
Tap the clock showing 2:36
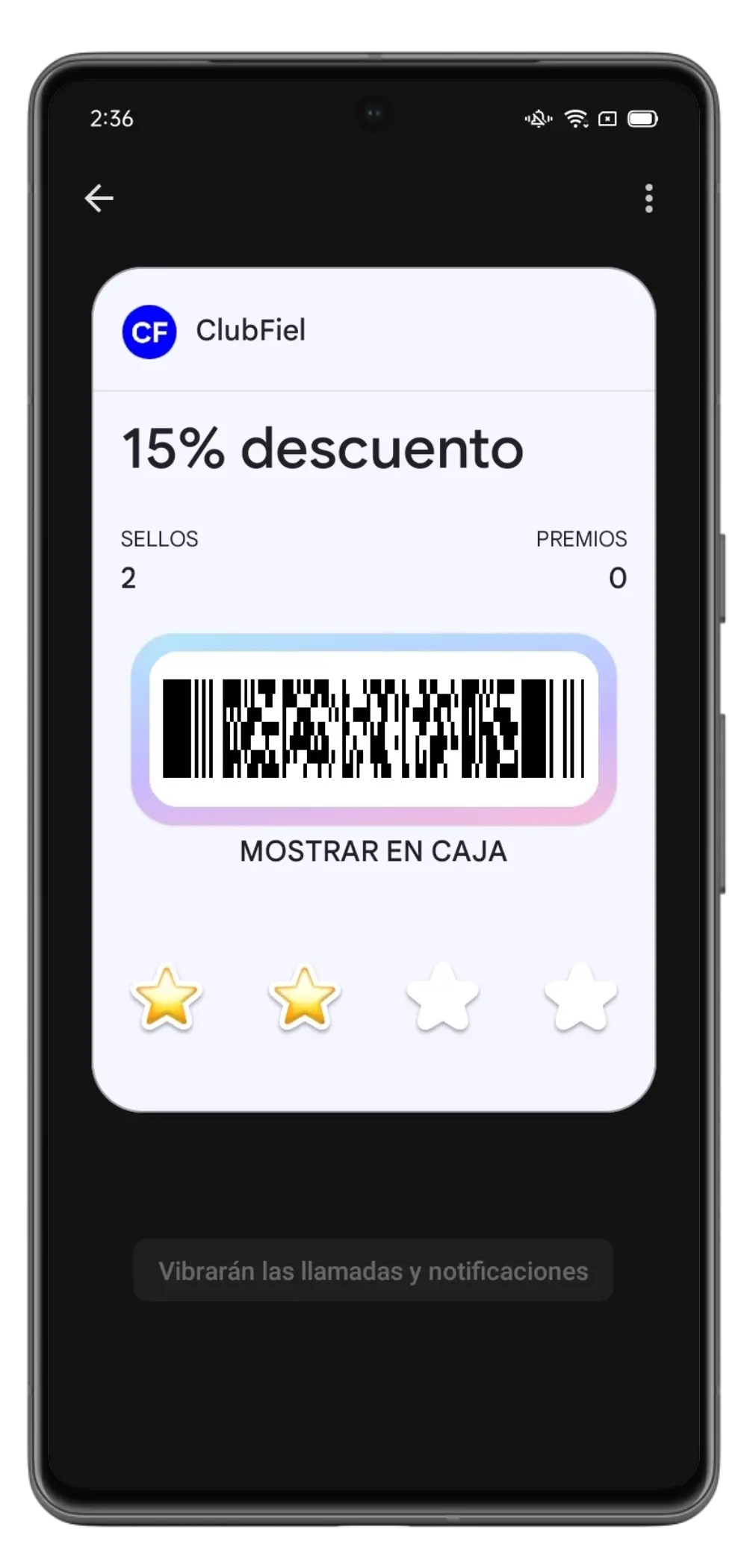click(x=111, y=116)
